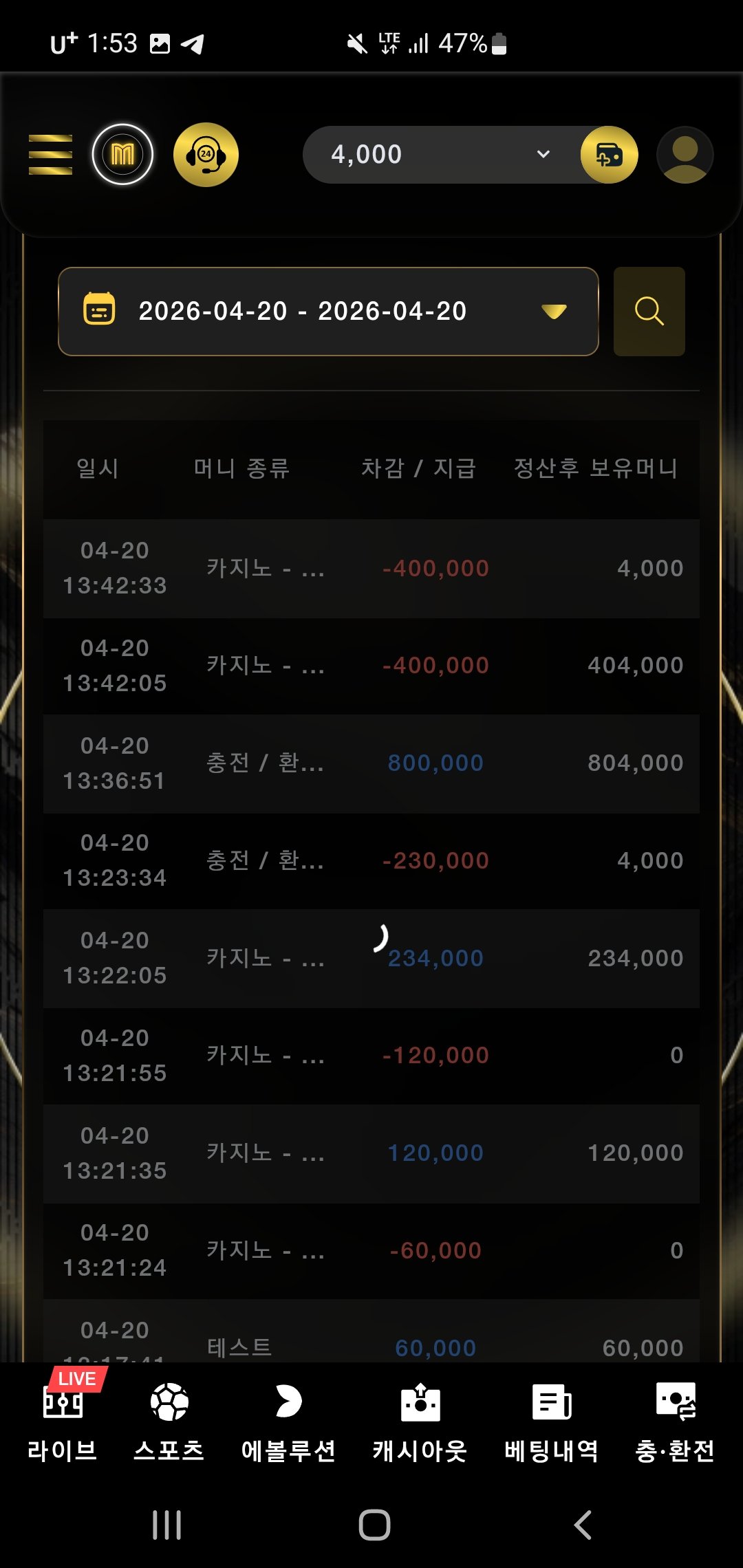
Task: Tap the search magnifier button
Action: pos(649,312)
